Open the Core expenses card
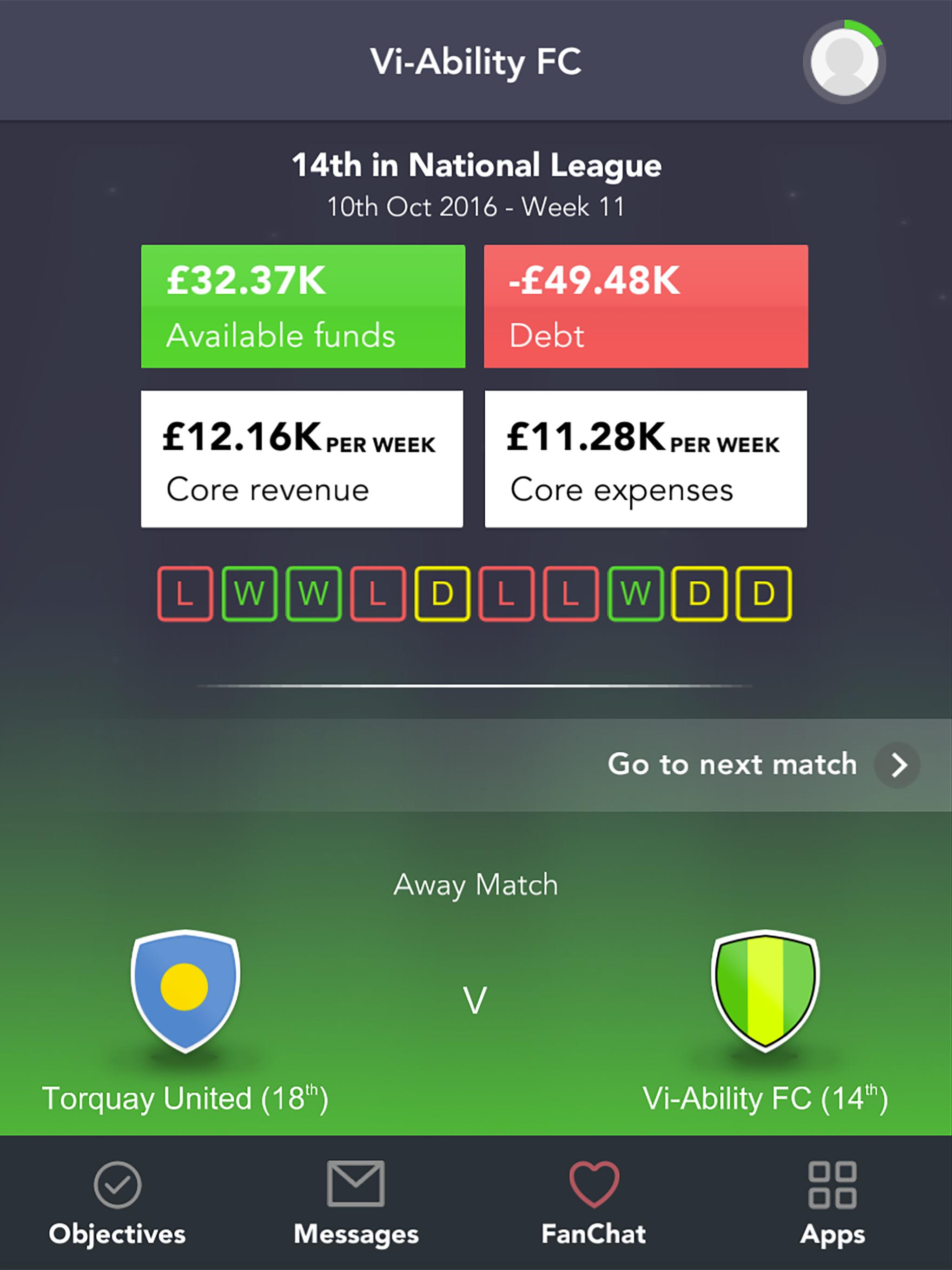This screenshot has height=1270, width=952. tap(646, 459)
